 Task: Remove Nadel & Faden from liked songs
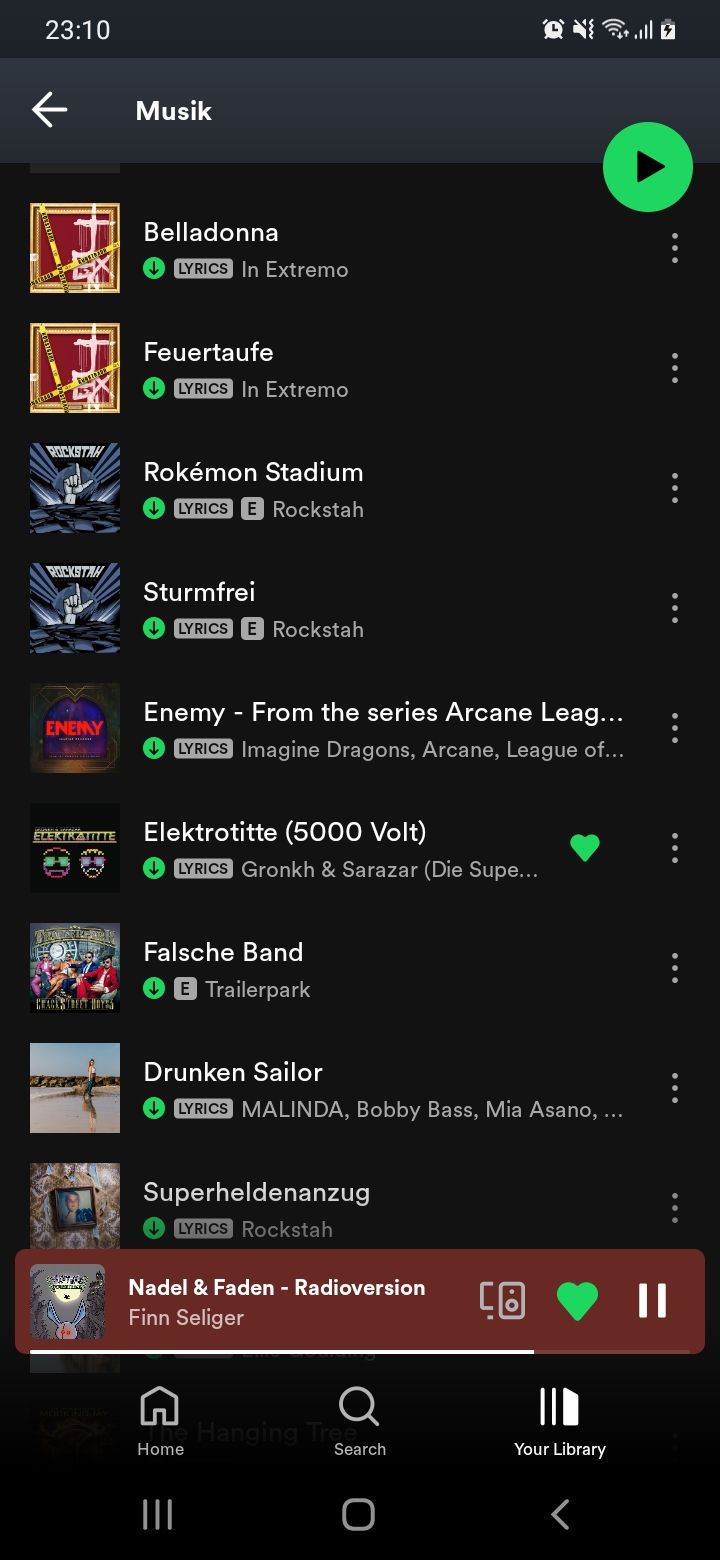pos(577,1301)
